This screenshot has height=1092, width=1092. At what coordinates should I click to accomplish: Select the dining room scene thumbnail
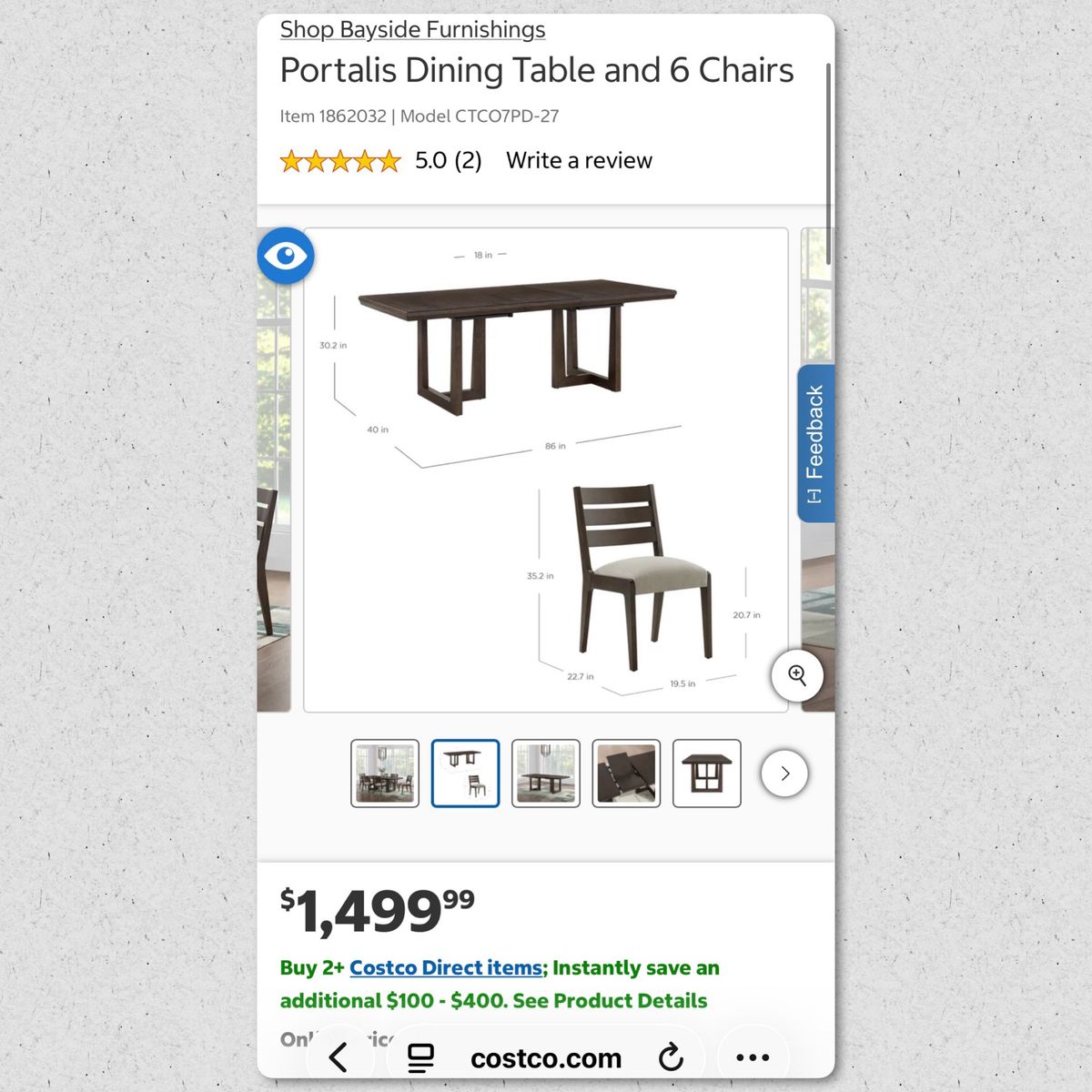(385, 773)
